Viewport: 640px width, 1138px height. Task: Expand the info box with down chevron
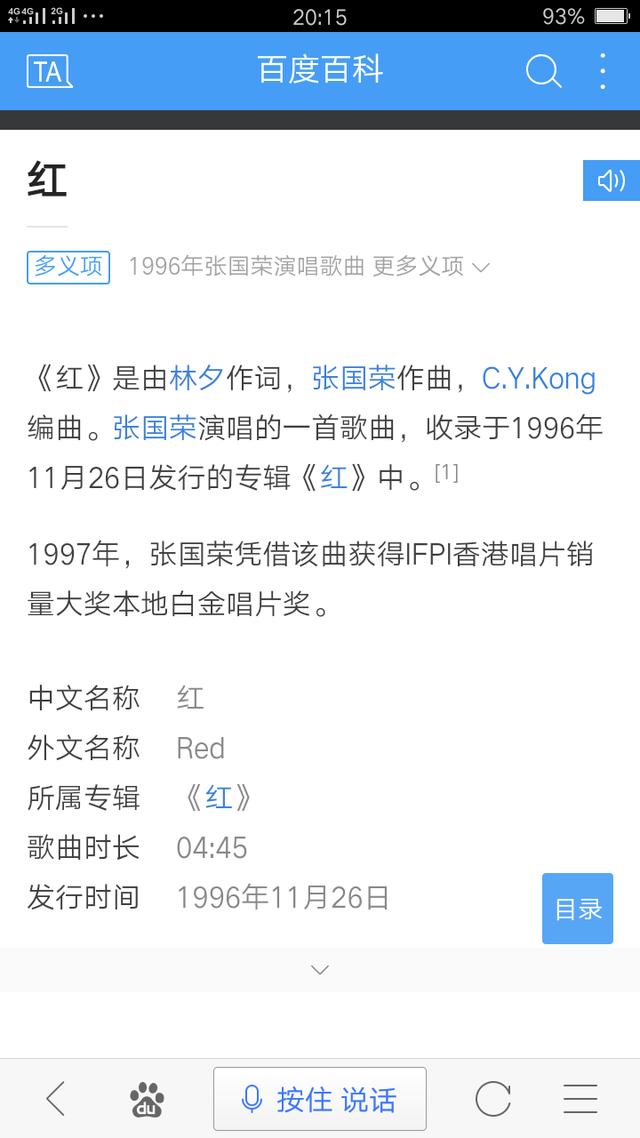pyautogui.click(x=320, y=970)
